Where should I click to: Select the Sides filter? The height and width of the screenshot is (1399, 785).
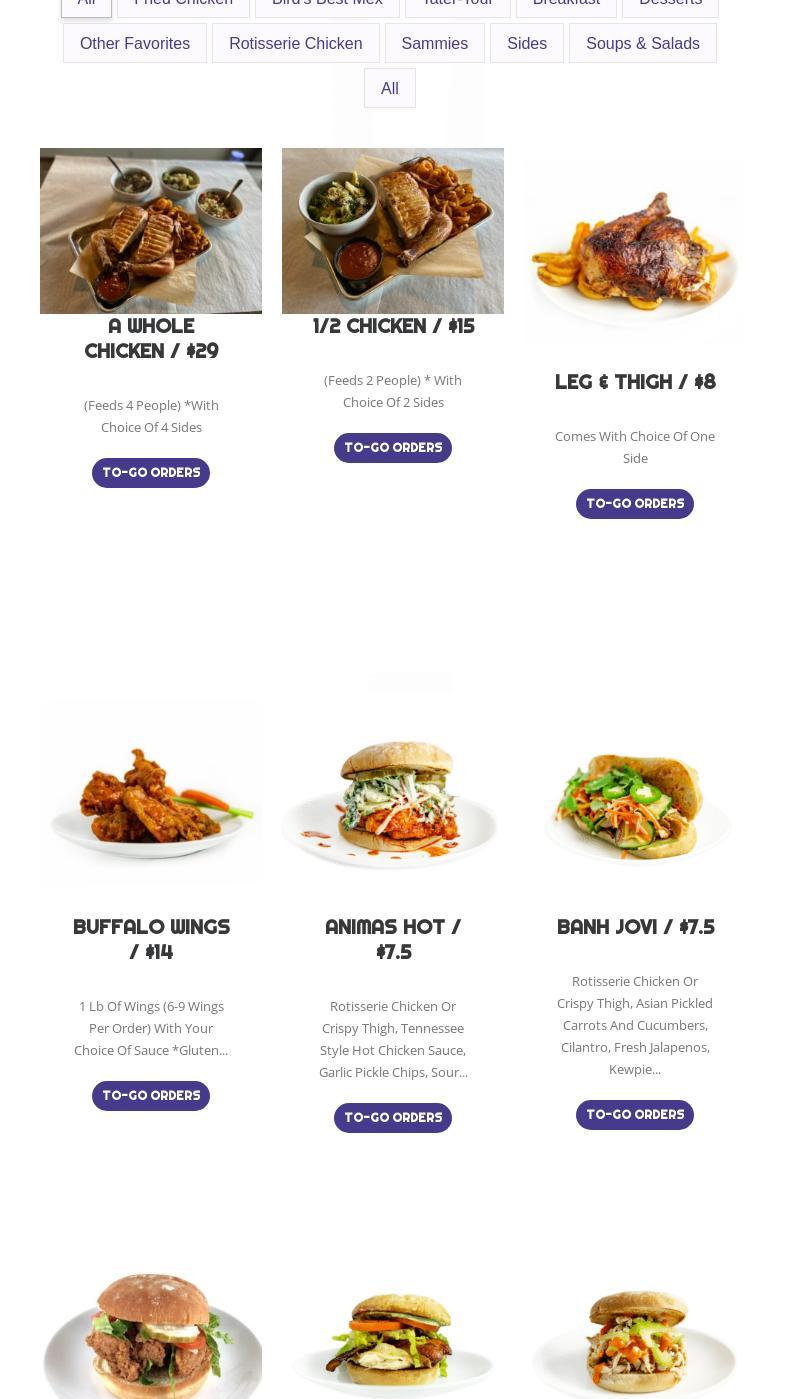(x=527, y=43)
